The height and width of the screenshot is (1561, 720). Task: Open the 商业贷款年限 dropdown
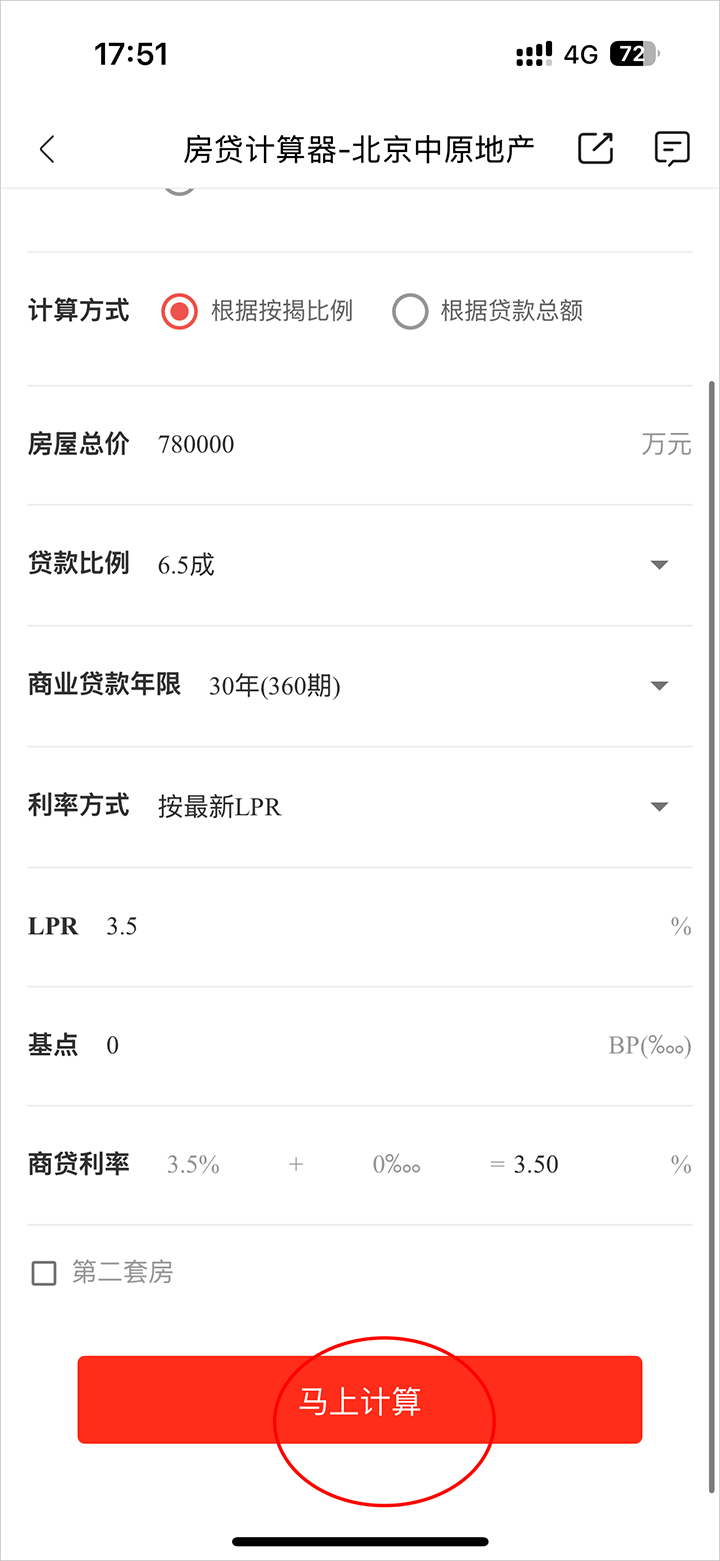pos(658,686)
